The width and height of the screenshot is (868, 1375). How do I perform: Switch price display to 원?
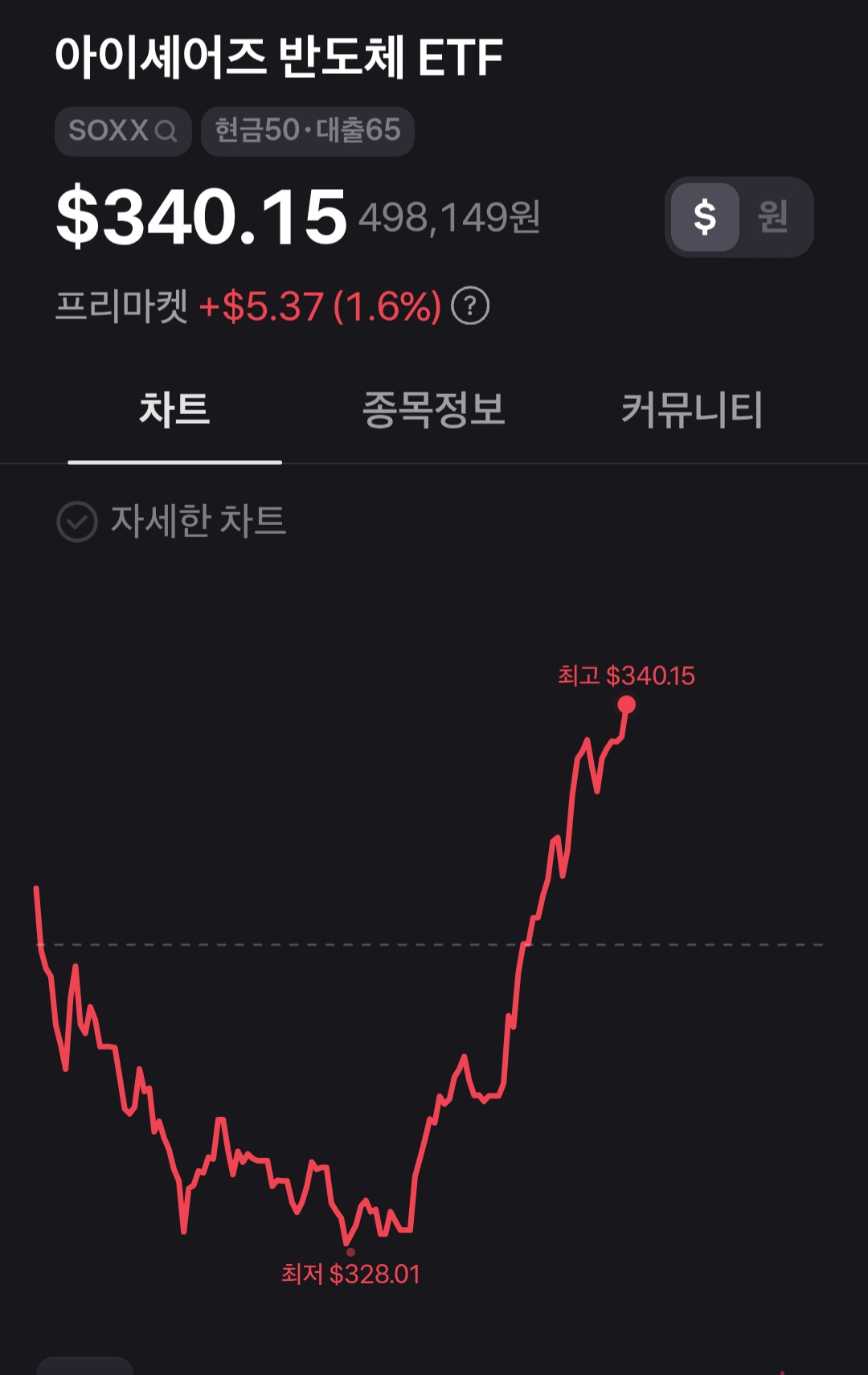[x=772, y=217]
